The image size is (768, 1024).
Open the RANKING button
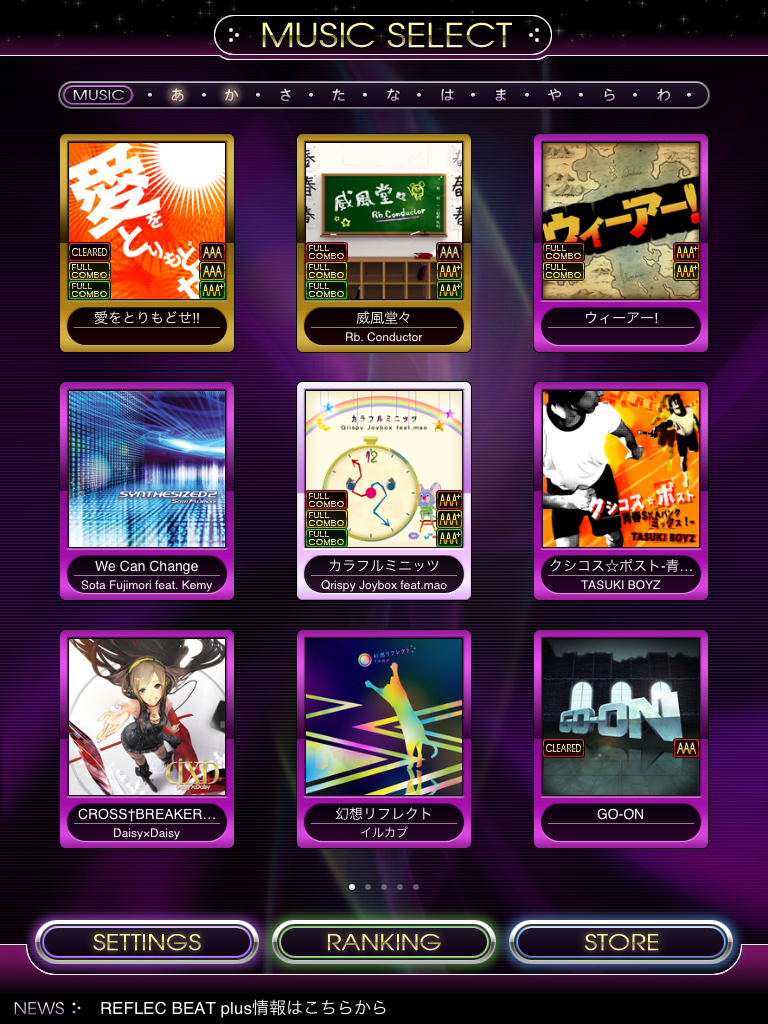(384, 942)
